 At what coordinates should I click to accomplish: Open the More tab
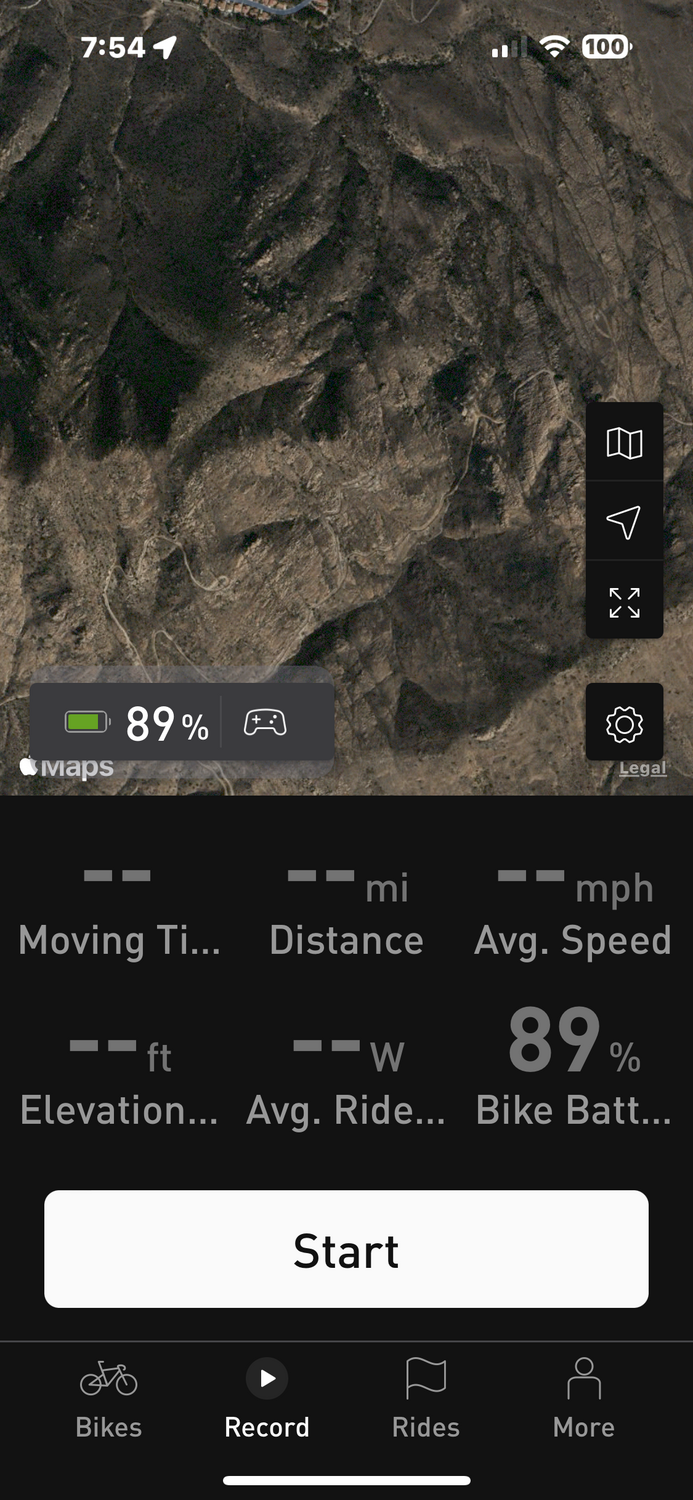(x=584, y=1398)
